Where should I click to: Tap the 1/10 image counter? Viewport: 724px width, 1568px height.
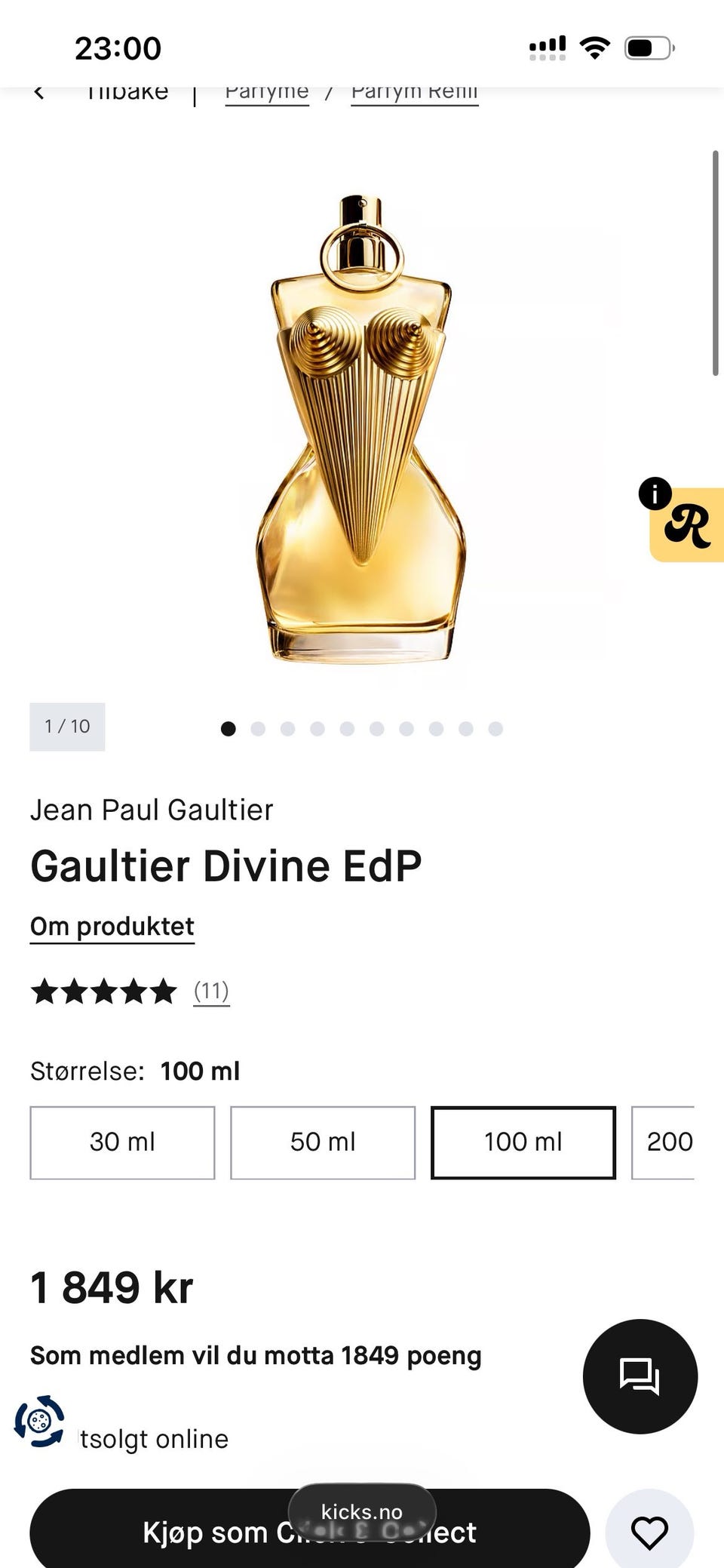(66, 727)
